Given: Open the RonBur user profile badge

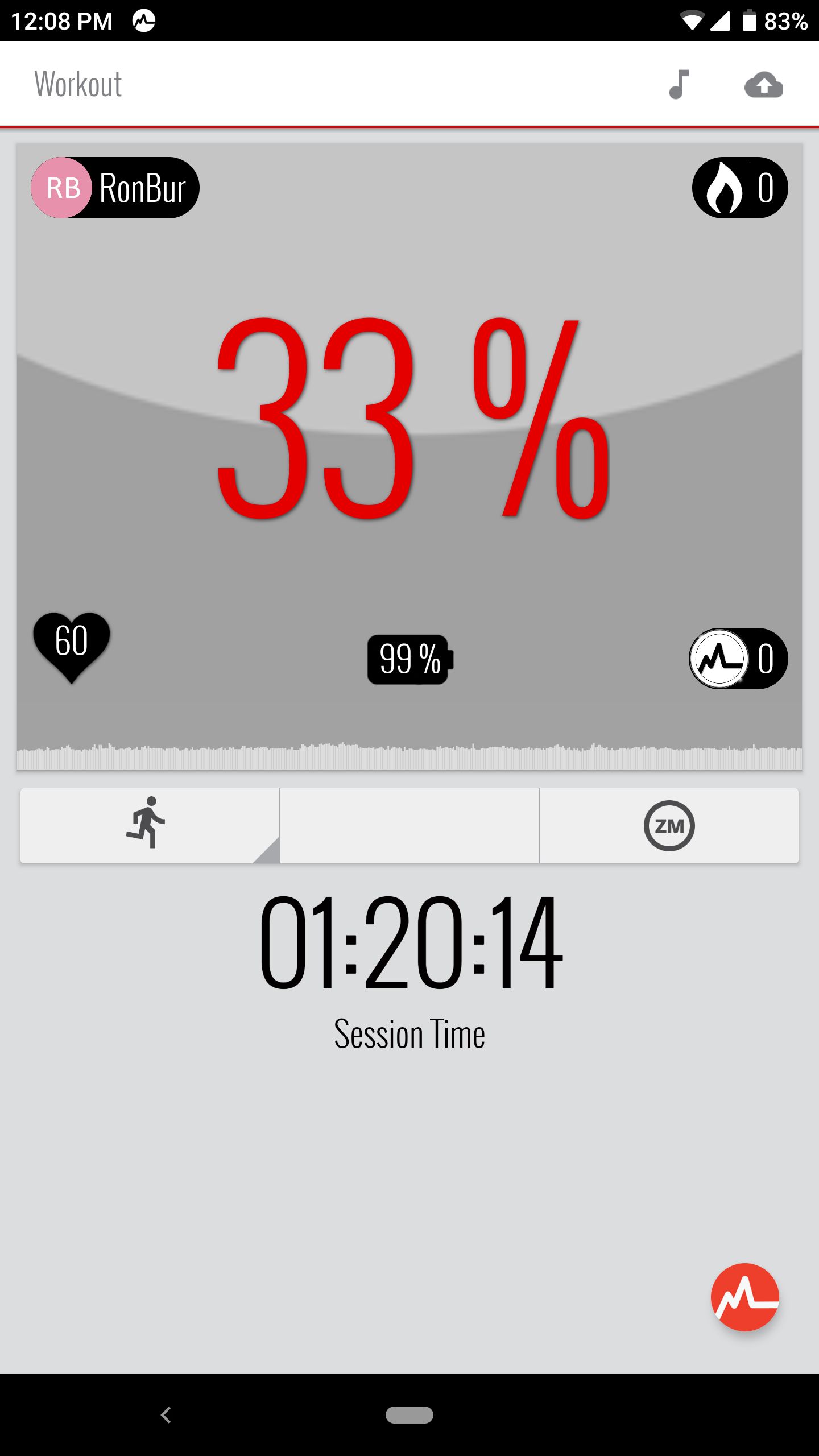Looking at the screenshot, I should tap(115, 188).
